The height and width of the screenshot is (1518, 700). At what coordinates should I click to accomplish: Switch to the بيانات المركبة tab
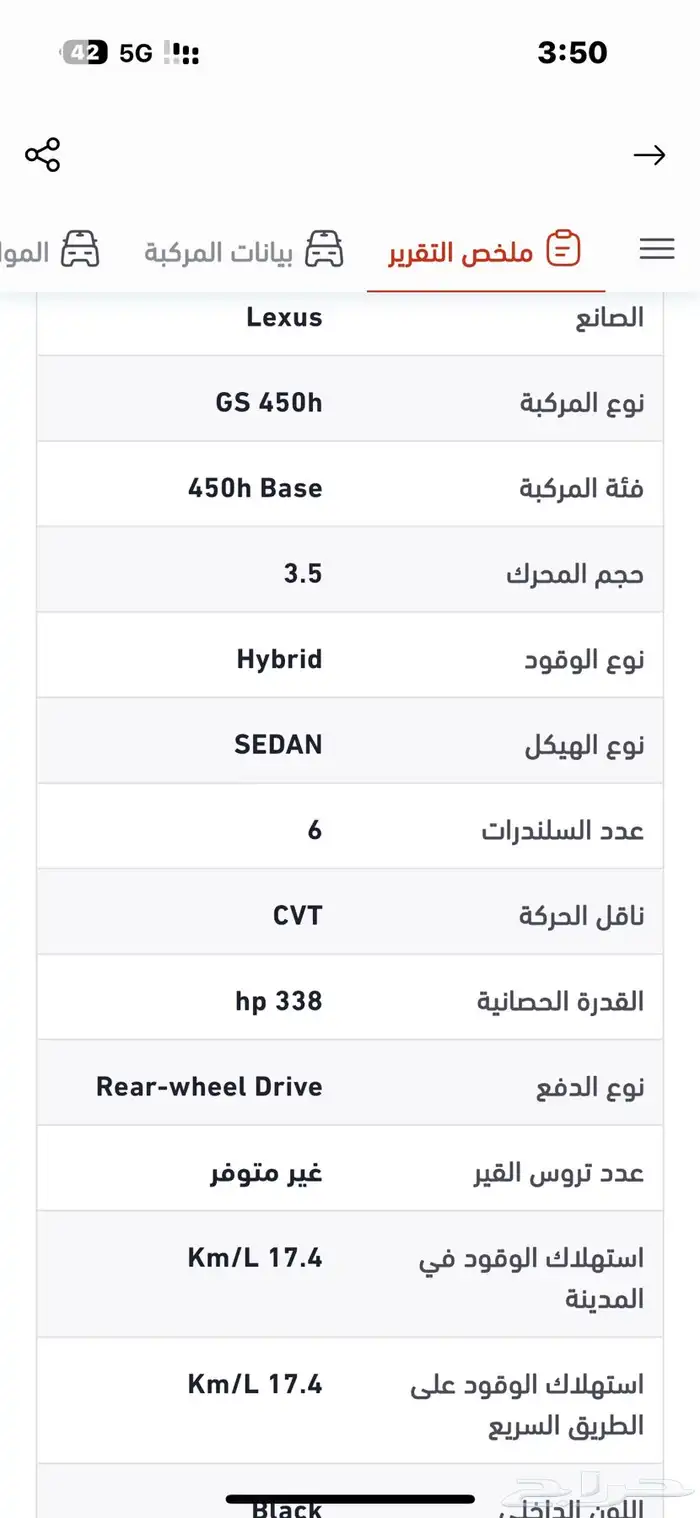pyautogui.click(x=243, y=251)
